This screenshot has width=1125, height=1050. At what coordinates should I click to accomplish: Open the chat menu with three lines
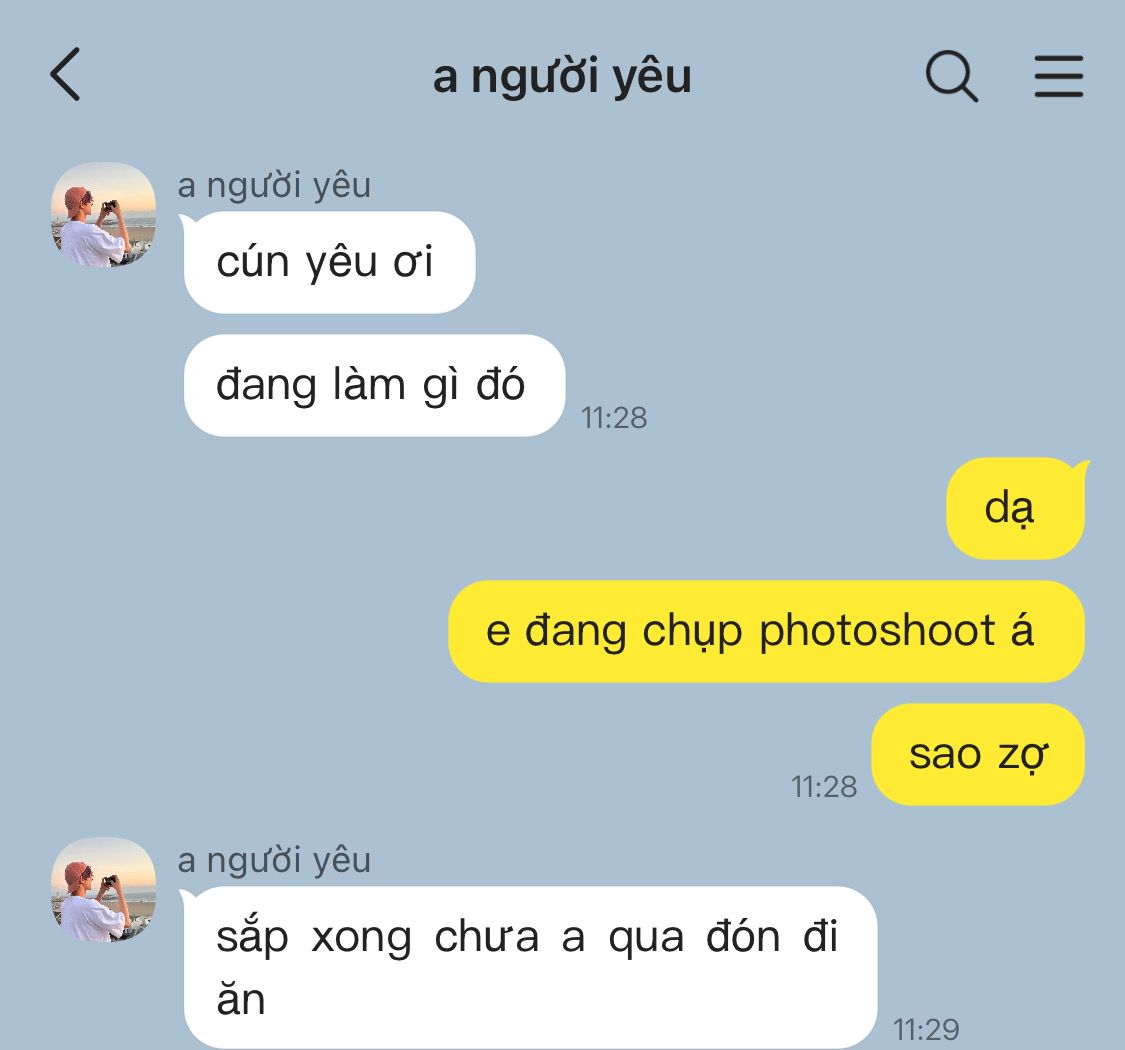(x=1058, y=76)
